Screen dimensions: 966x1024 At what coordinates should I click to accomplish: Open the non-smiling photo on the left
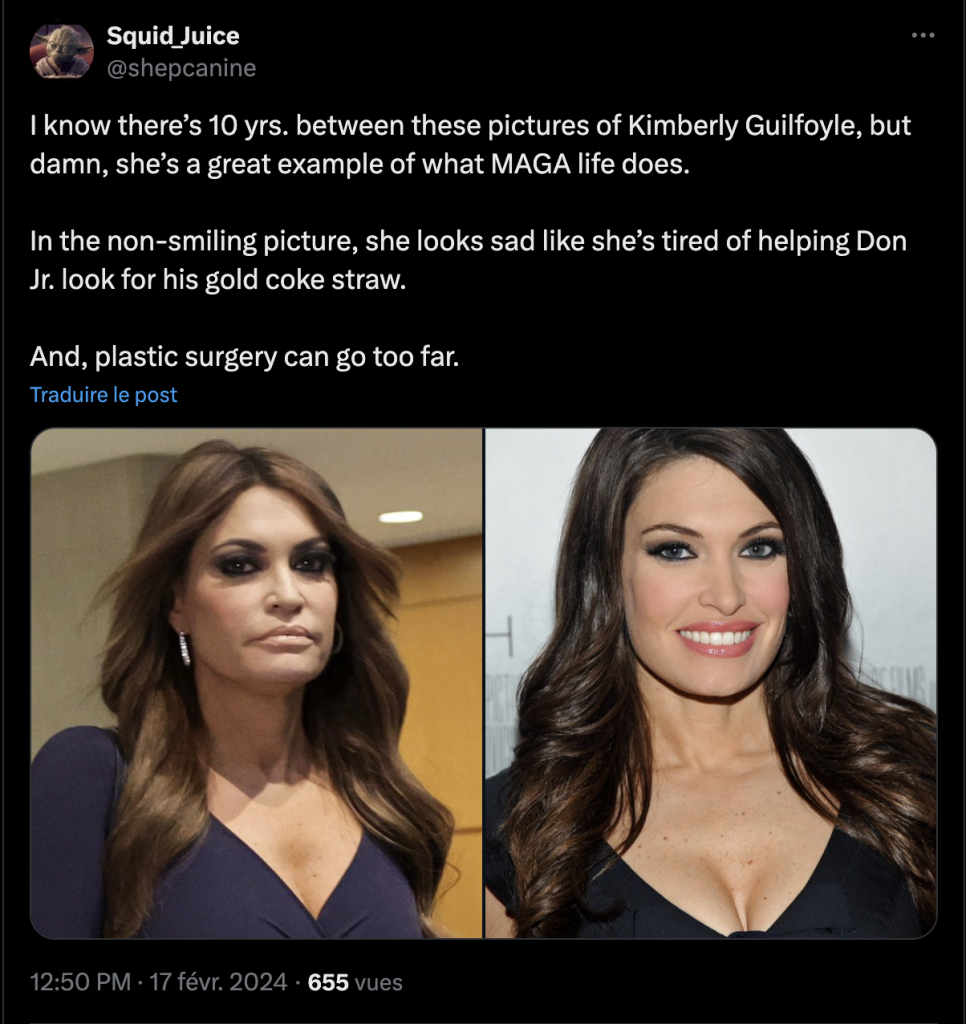point(256,683)
